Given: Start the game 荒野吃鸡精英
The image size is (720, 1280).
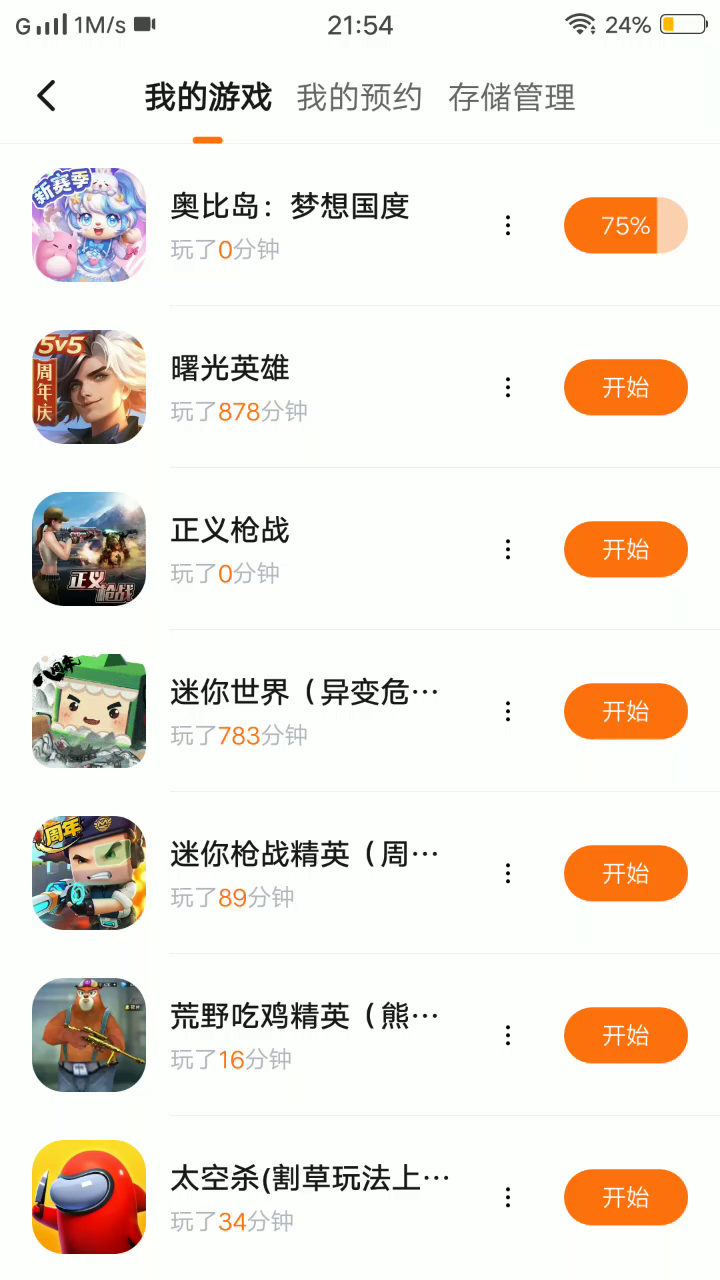Looking at the screenshot, I should pos(626,1036).
